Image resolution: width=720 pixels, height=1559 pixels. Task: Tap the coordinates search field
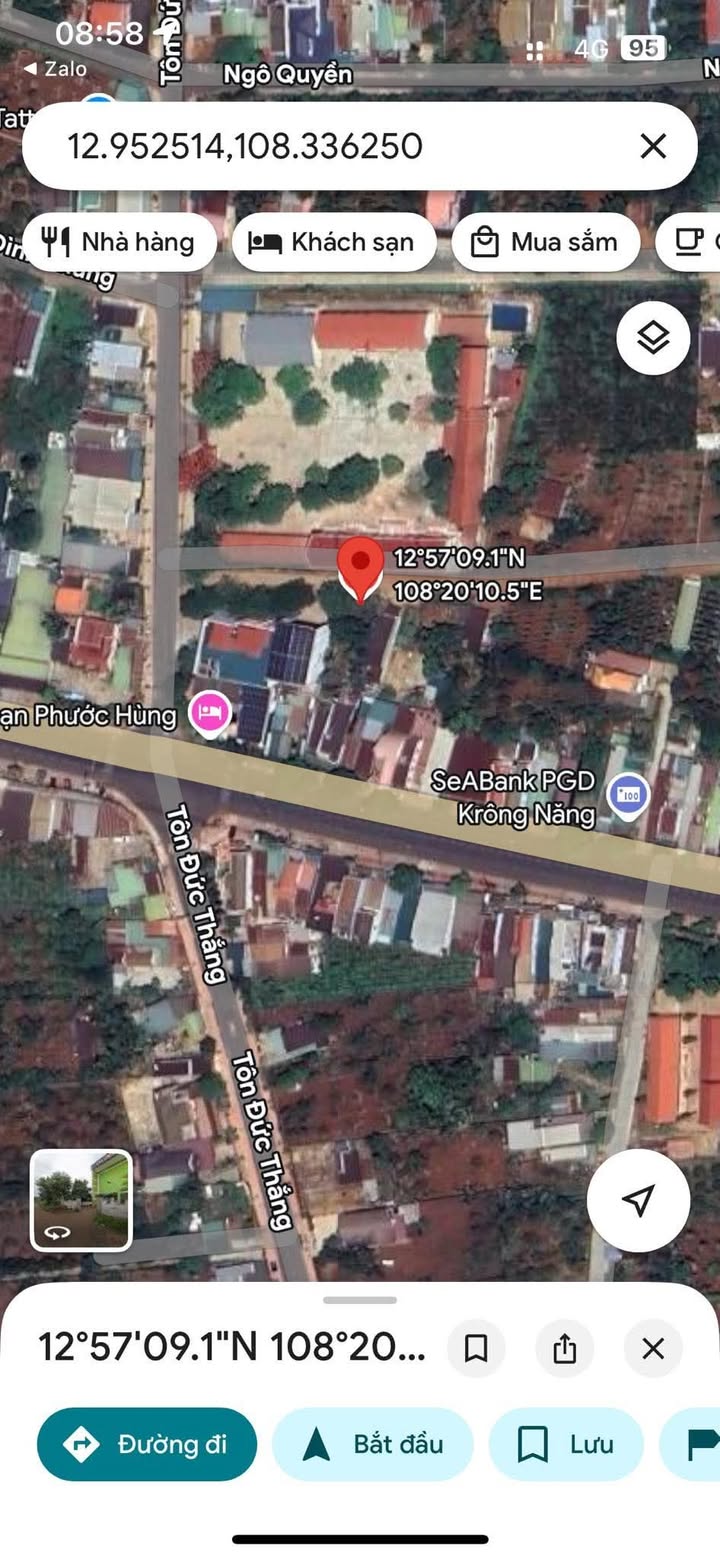pos(330,147)
